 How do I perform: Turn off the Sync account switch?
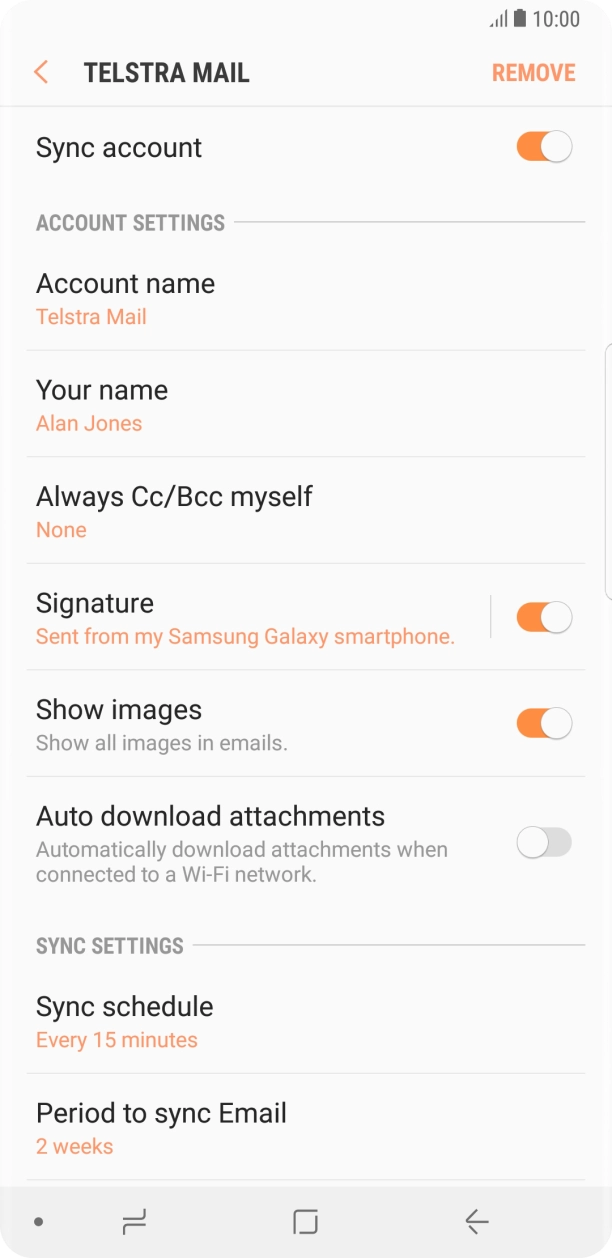pyautogui.click(x=544, y=147)
